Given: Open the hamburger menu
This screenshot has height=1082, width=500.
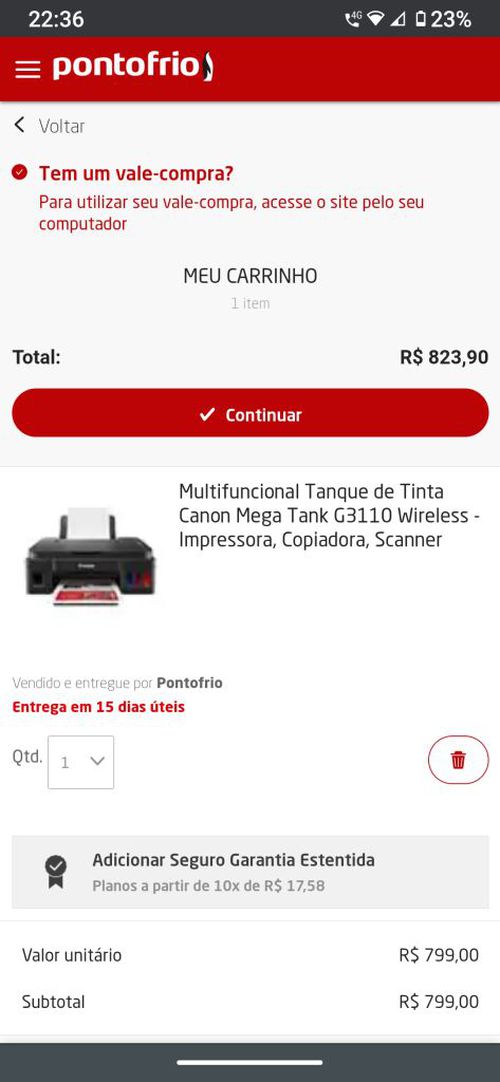Looking at the screenshot, I should click(x=28, y=69).
